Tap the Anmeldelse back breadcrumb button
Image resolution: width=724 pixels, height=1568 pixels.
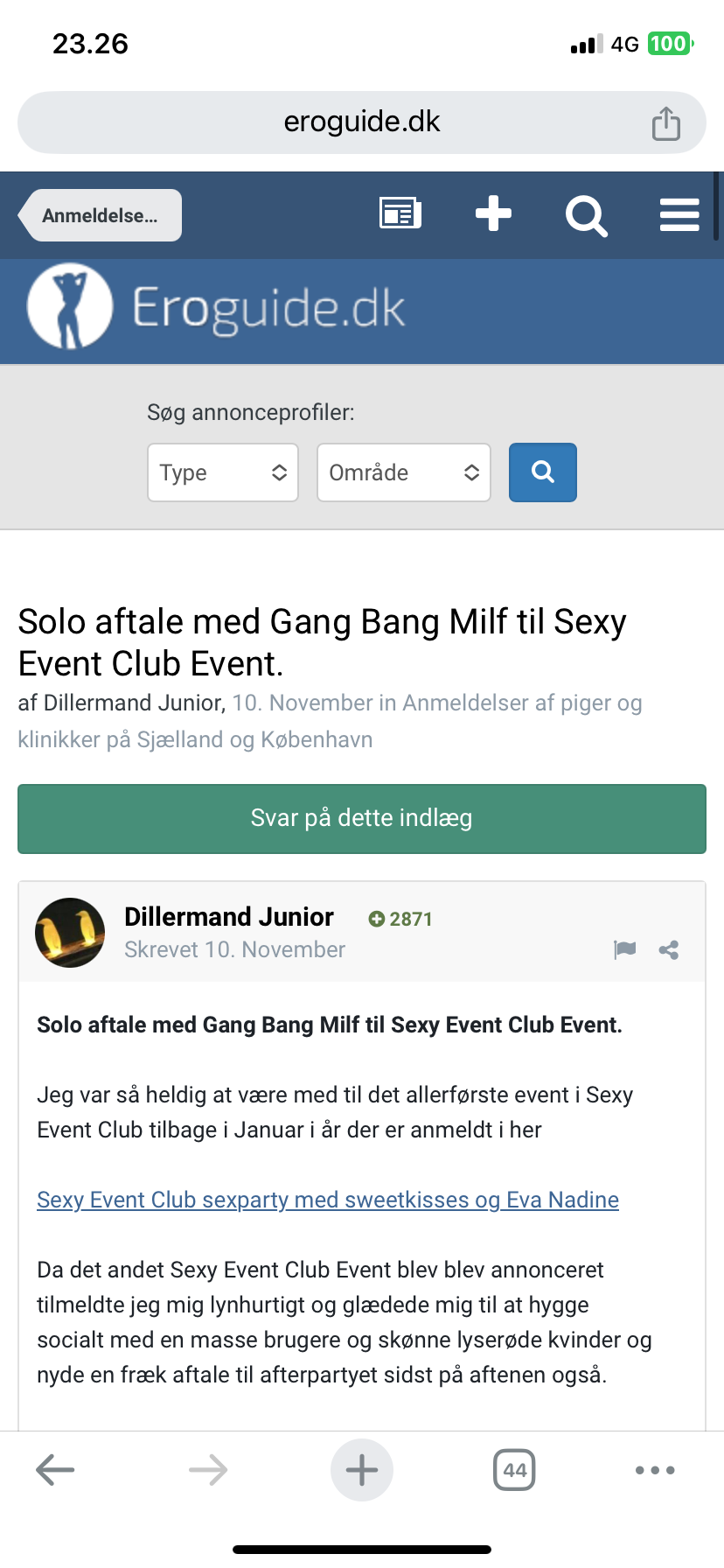[x=101, y=215]
